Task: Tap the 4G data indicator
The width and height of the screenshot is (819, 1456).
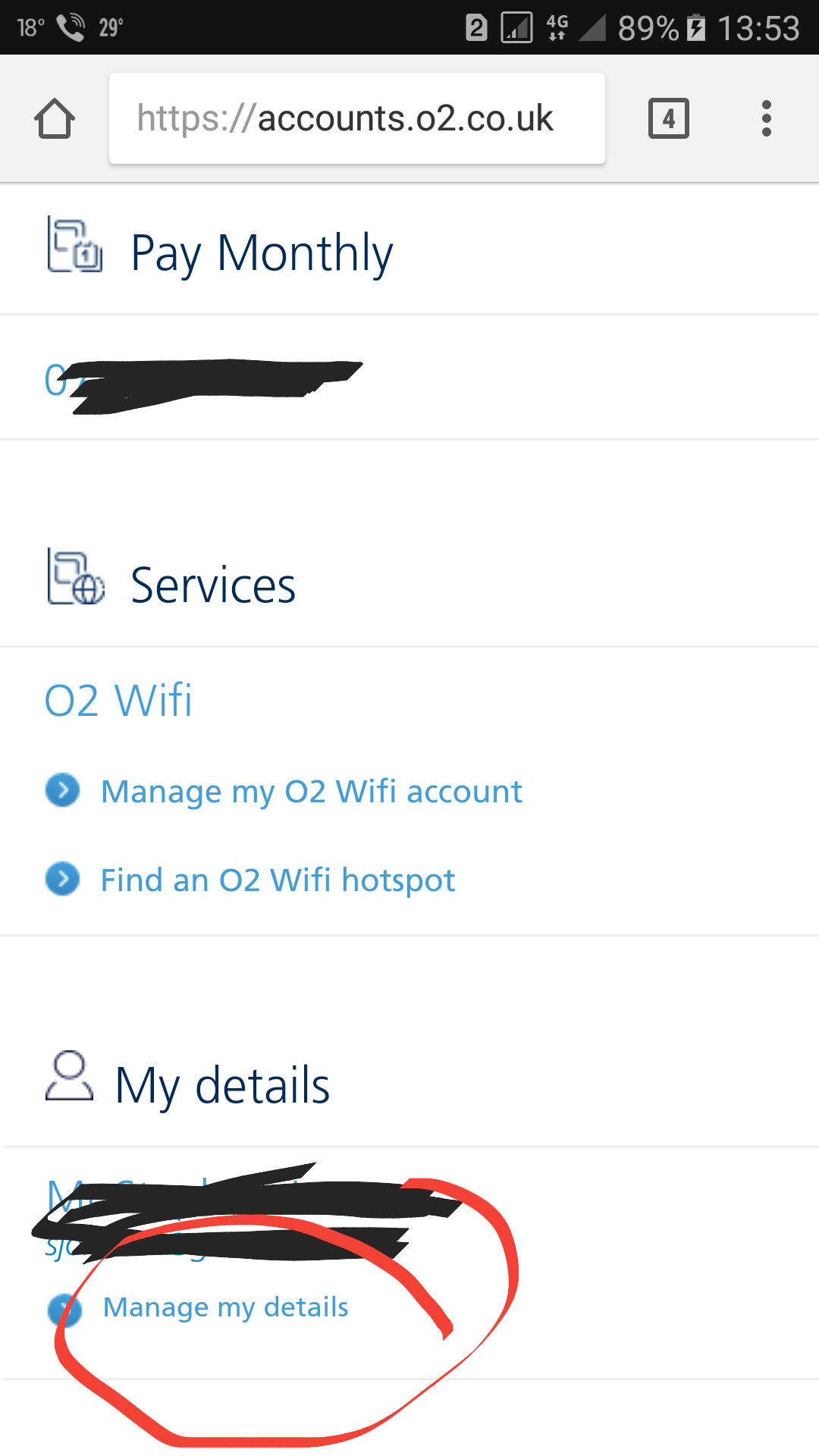Action: click(557, 27)
